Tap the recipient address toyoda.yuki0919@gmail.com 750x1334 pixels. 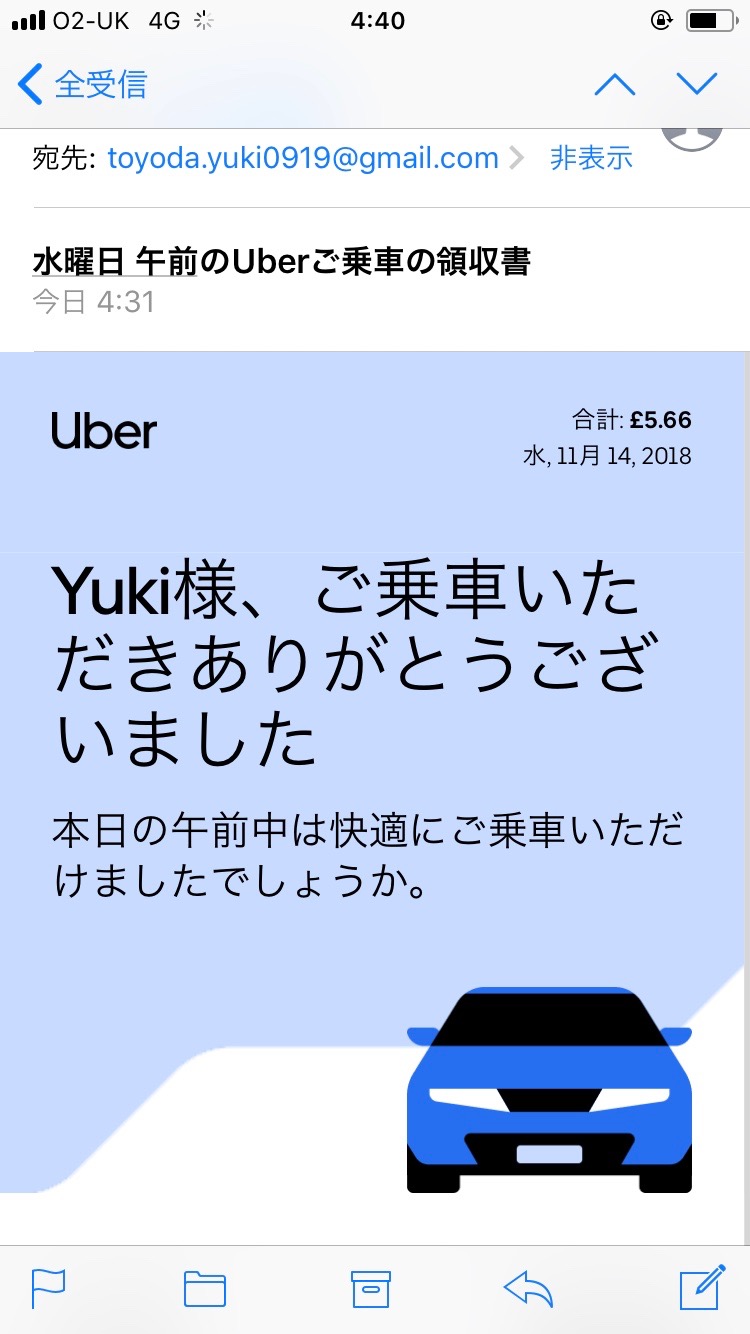[303, 158]
